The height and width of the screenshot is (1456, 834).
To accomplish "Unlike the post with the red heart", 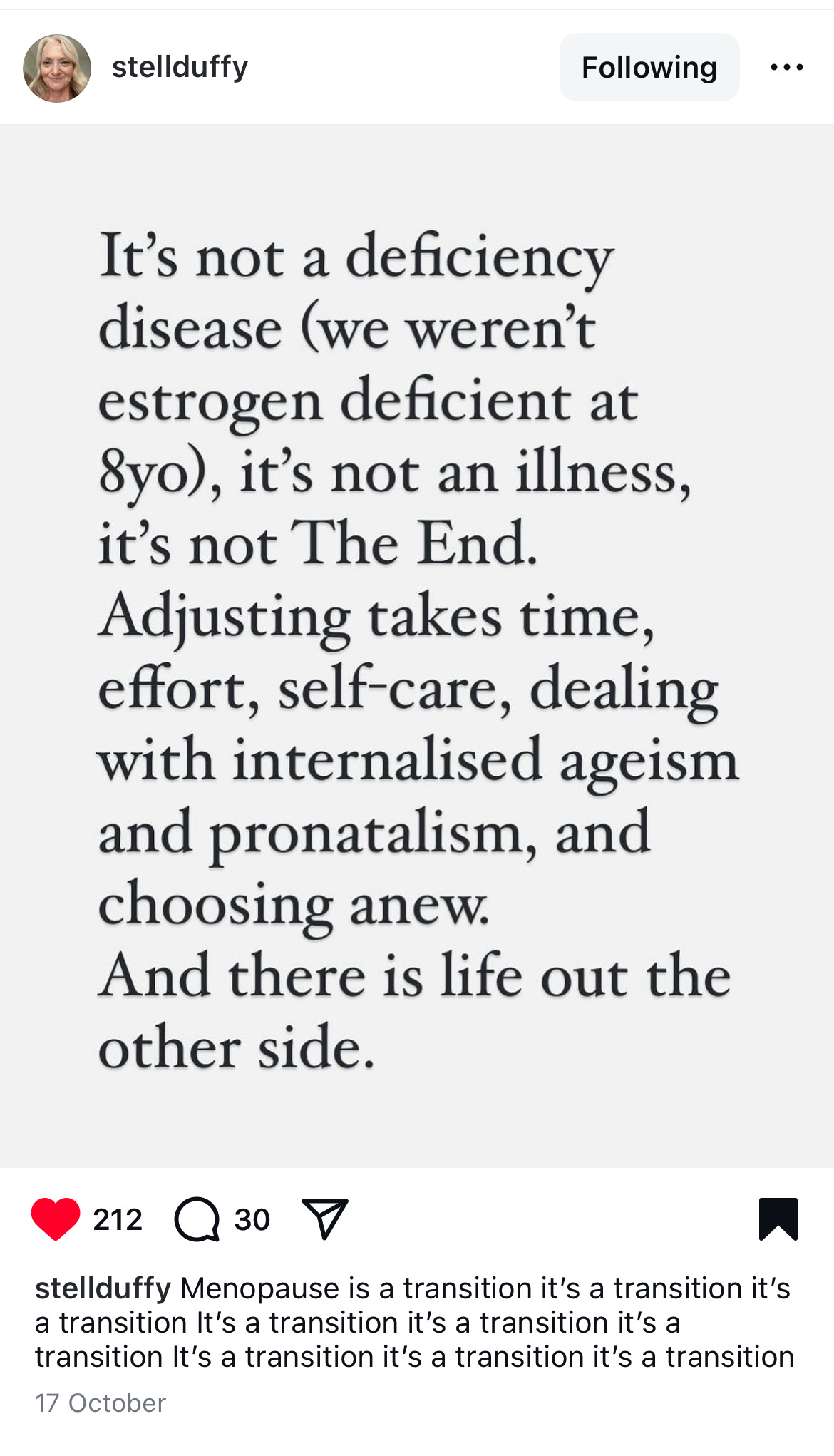I will coord(56,1219).
